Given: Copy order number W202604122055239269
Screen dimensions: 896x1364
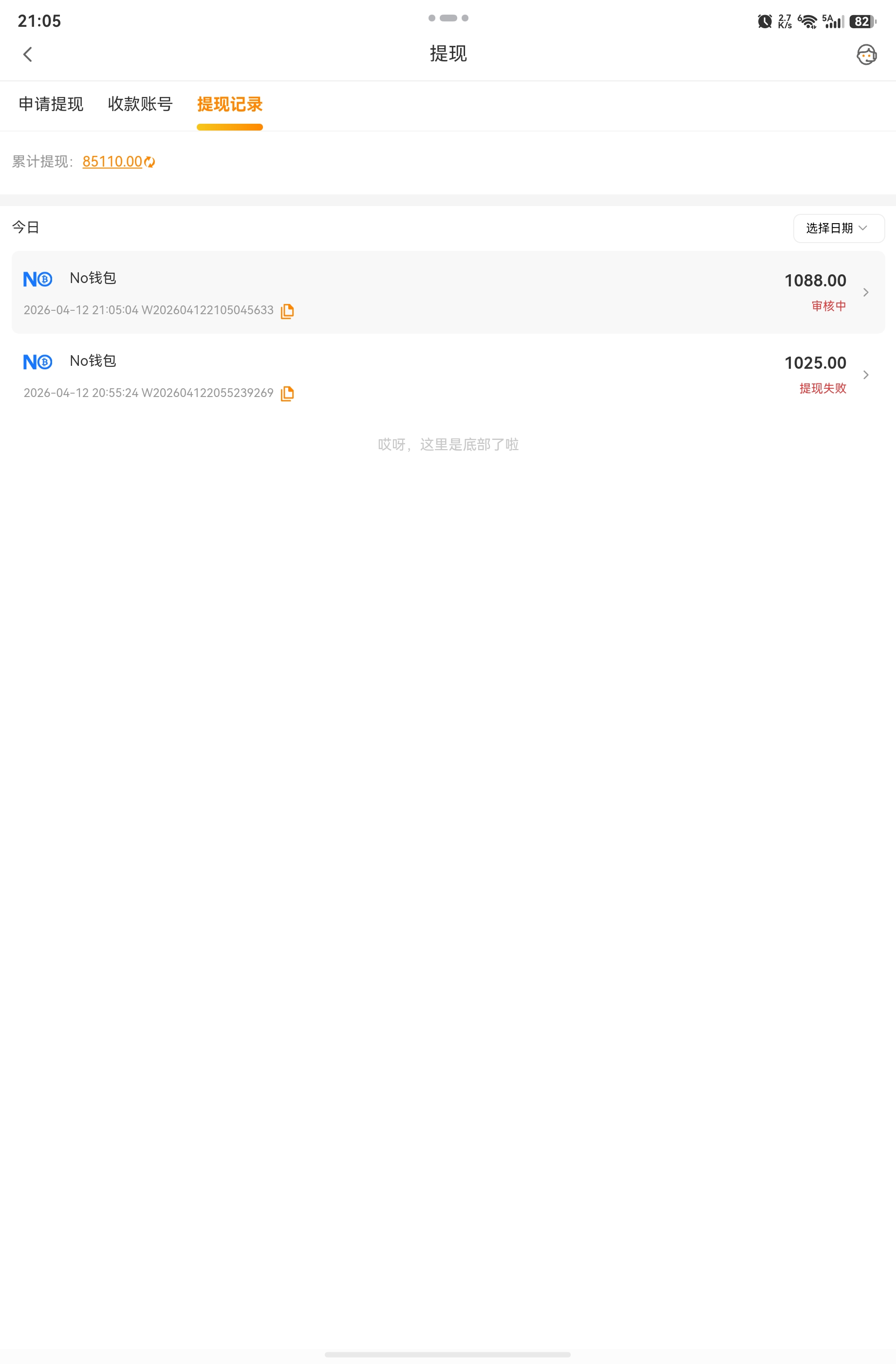Looking at the screenshot, I should pyautogui.click(x=287, y=394).
